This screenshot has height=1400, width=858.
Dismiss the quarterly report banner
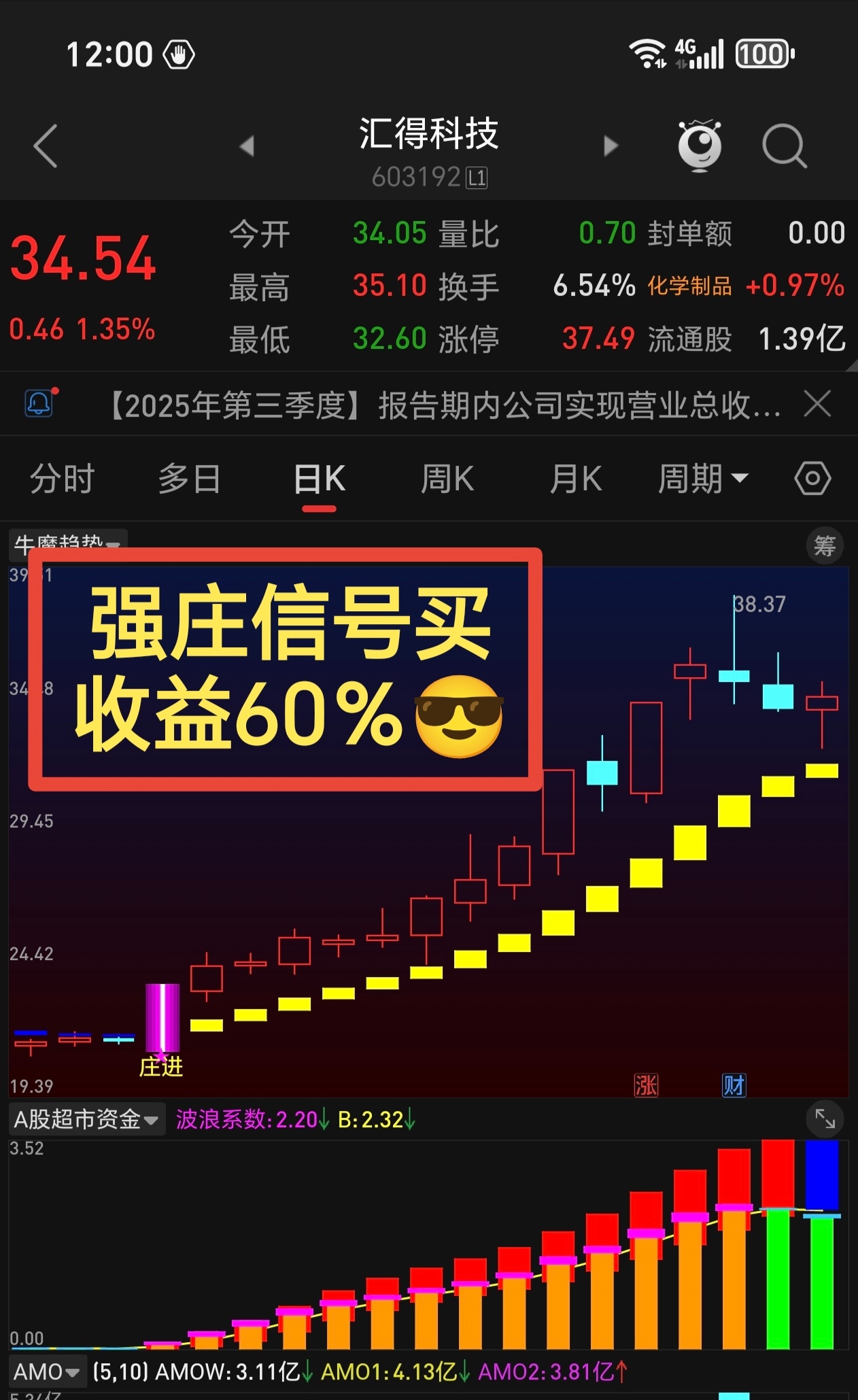[817, 404]
